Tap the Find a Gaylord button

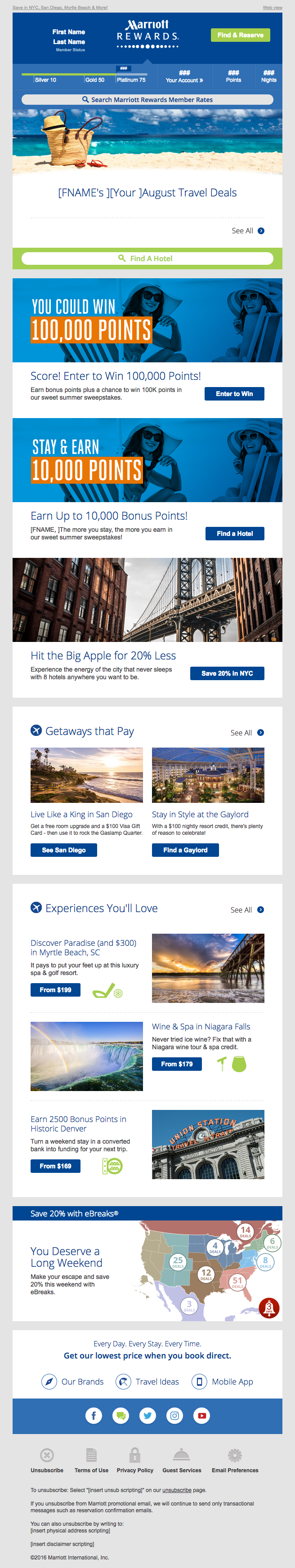[x=185, y=850]
